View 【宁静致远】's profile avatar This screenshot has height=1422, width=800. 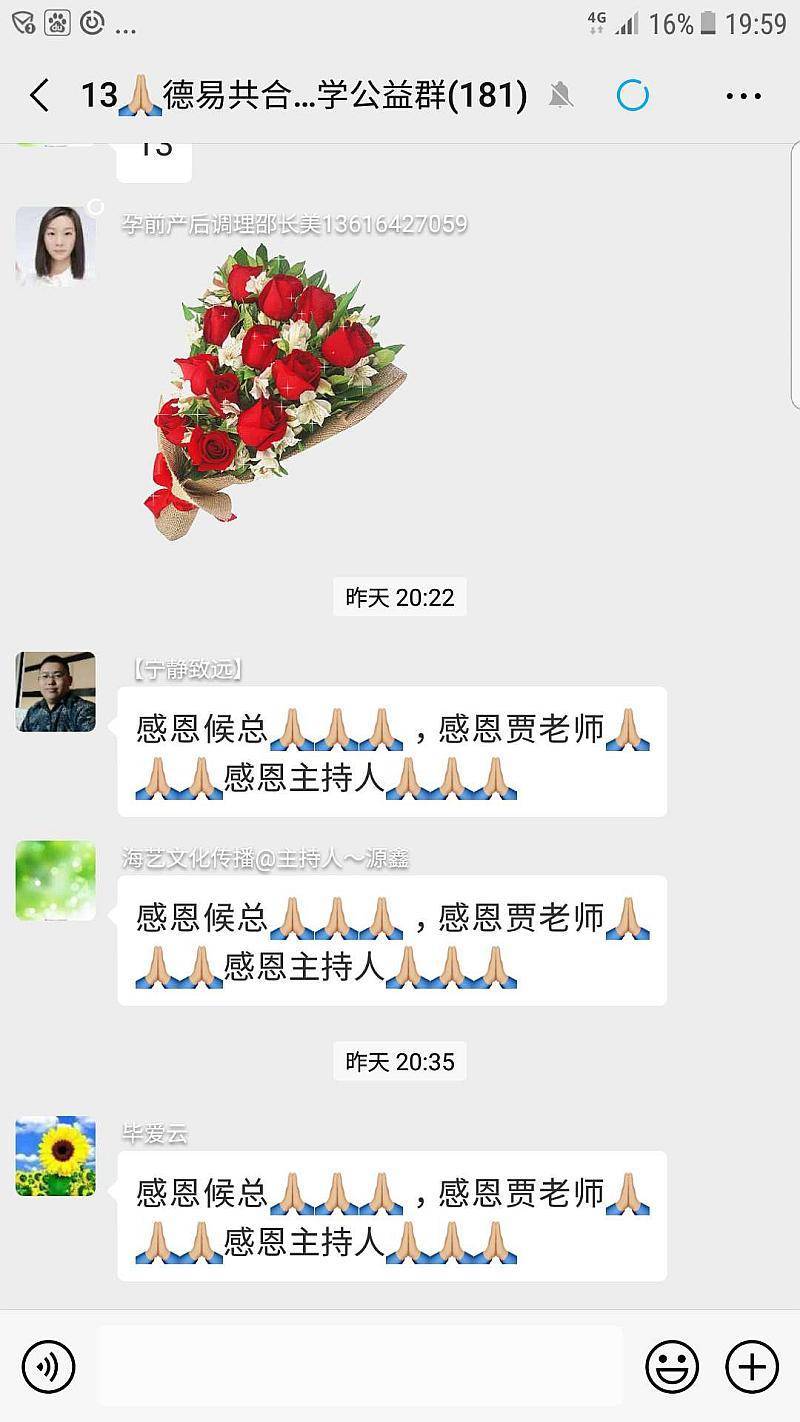pyautogui.click(x=56, y=692)
